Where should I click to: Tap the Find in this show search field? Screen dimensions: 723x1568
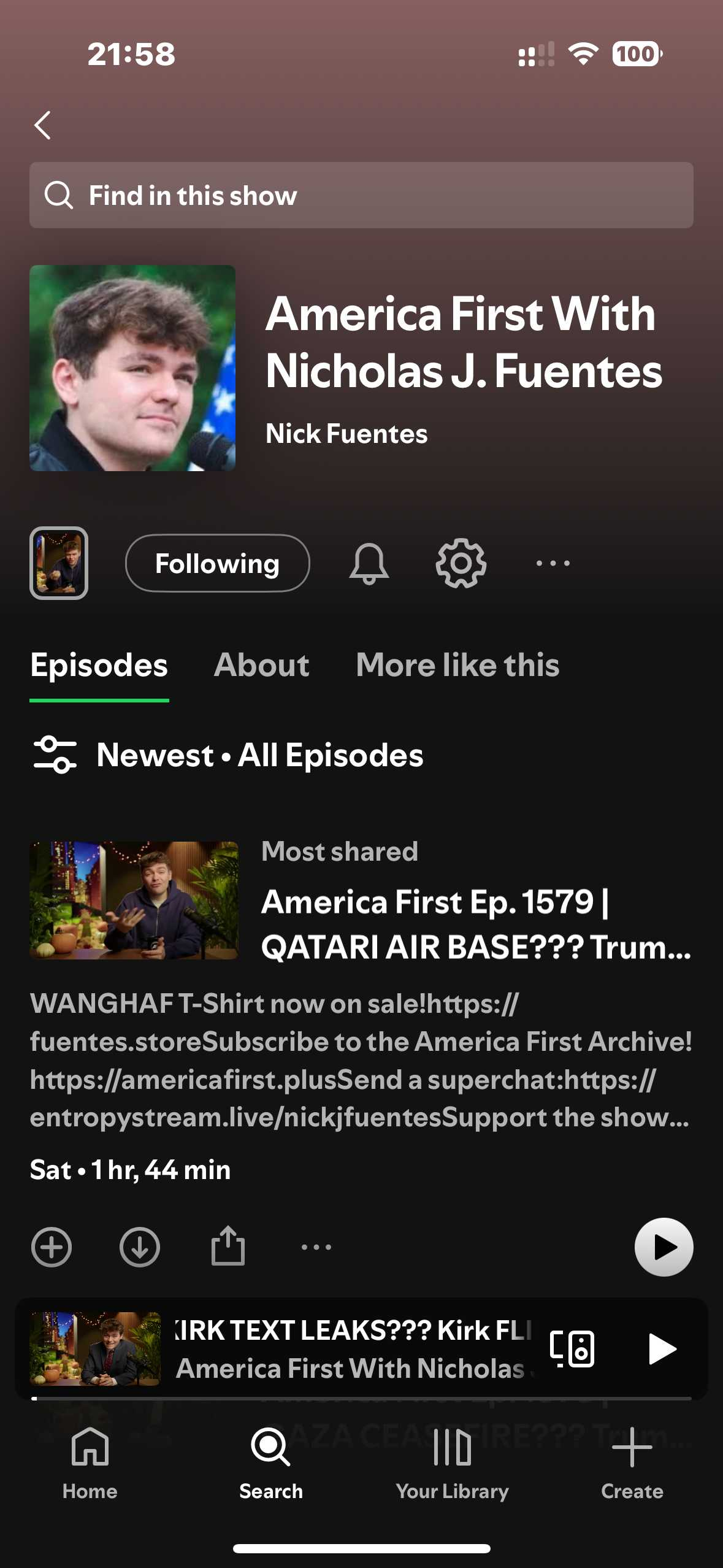click(361, 195)
